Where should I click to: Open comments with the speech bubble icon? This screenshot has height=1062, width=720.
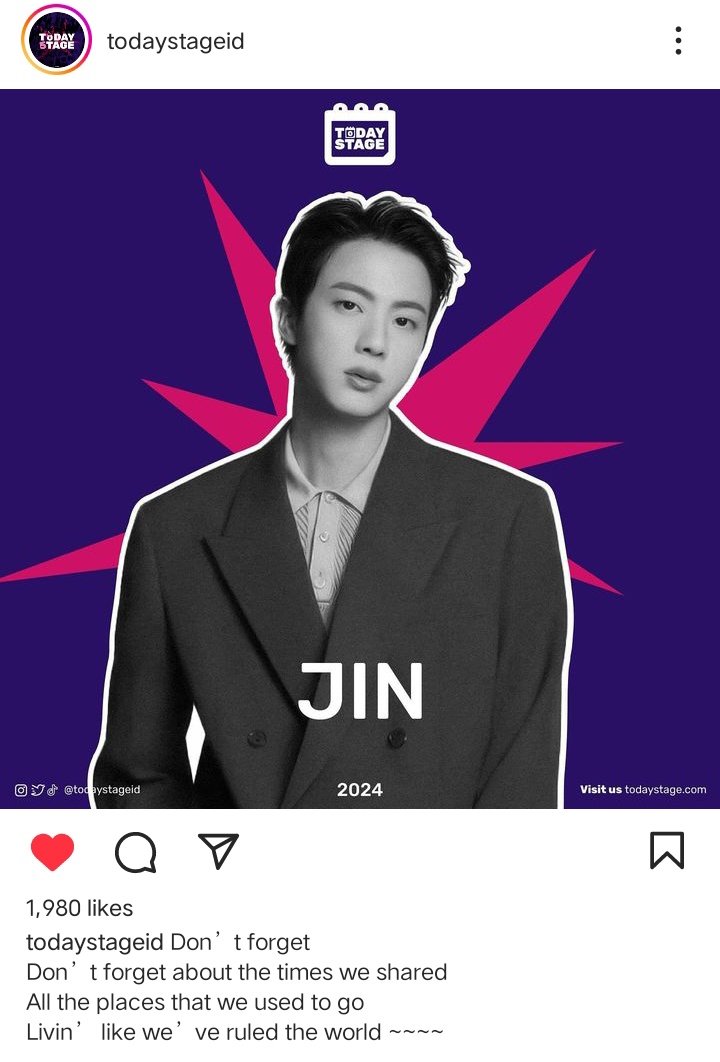(x=135, y=852)
